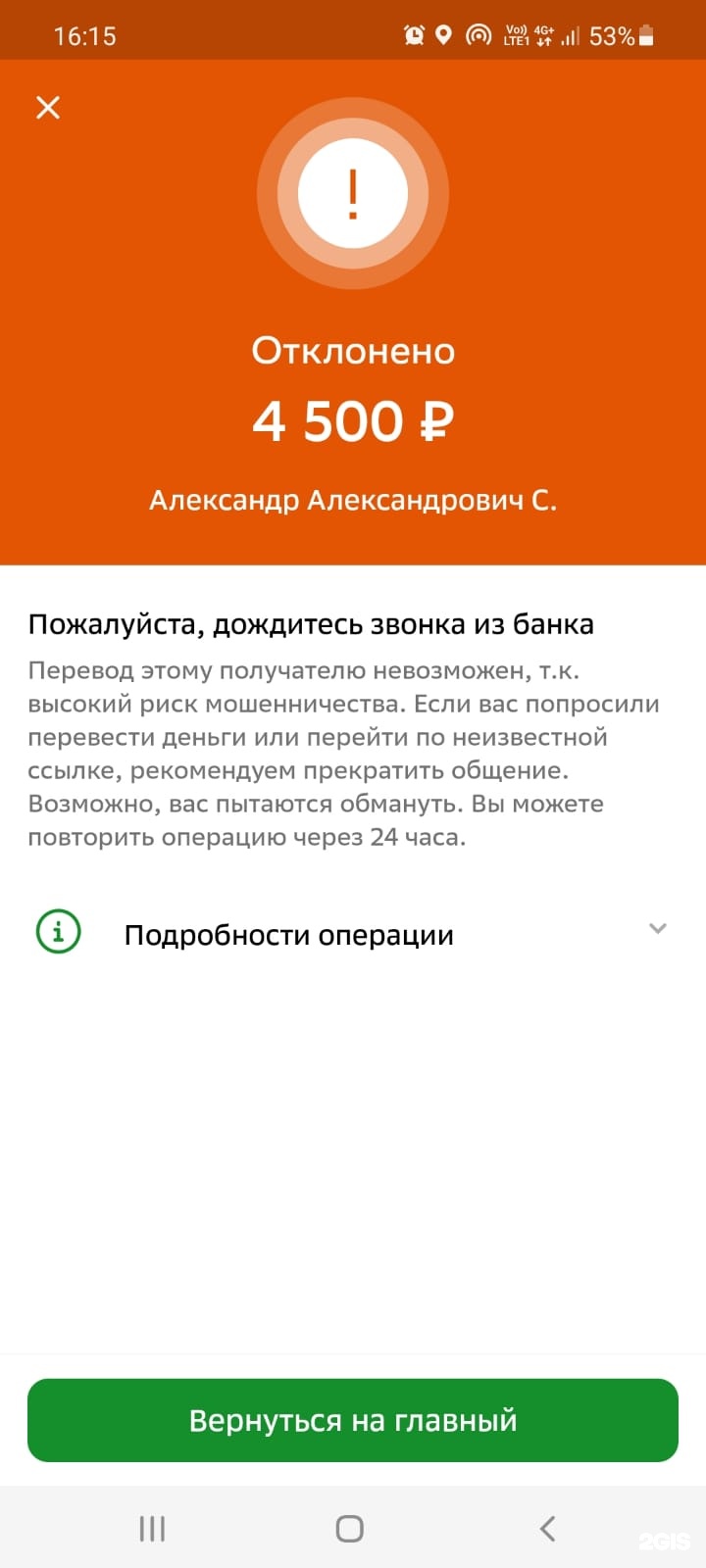Go back using system navigation
The height and width of the screenshot is (1568, 706).
pyautogui.click(x=547, y=1528)
